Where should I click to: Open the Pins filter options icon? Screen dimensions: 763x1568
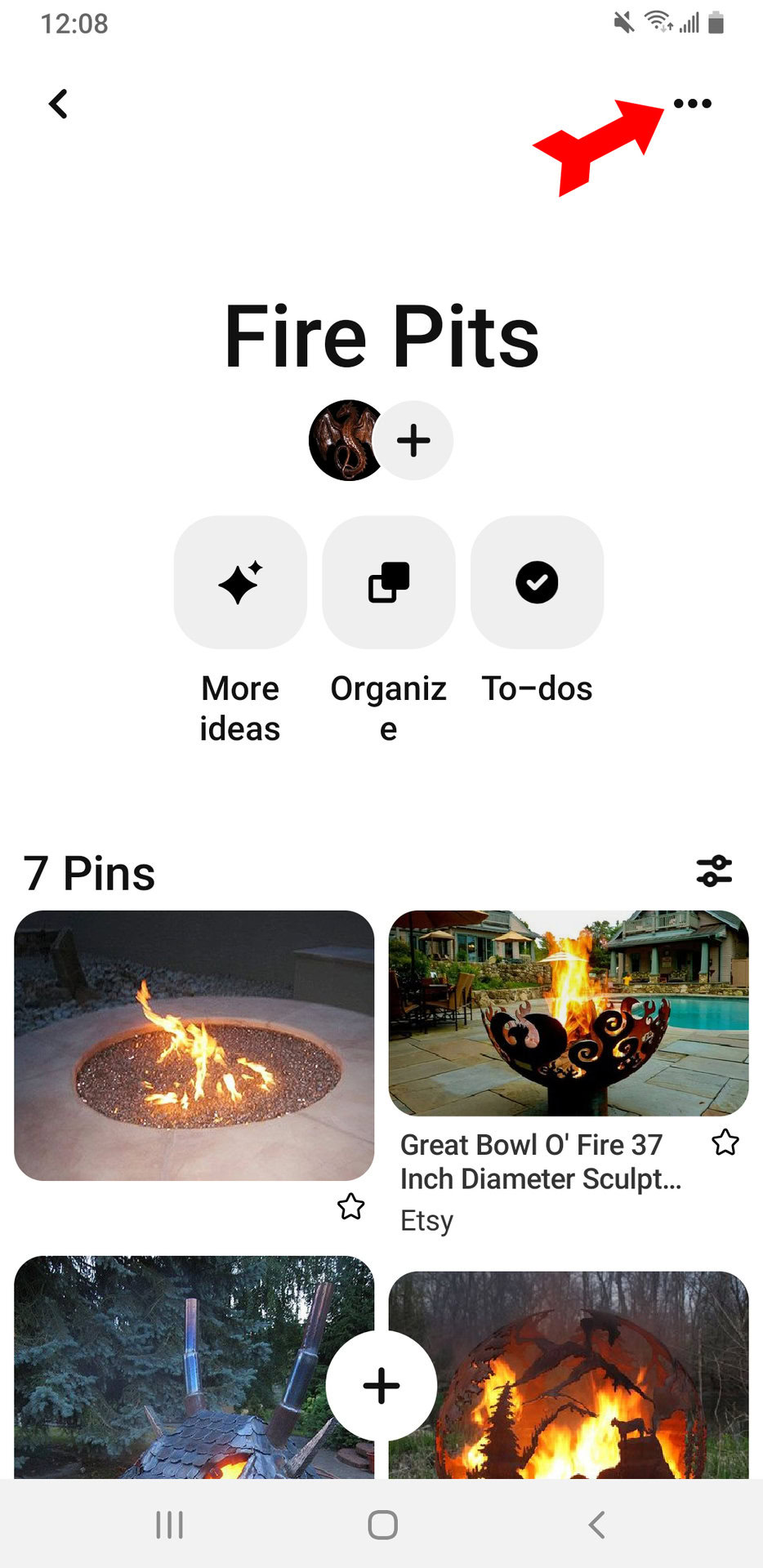714,871
